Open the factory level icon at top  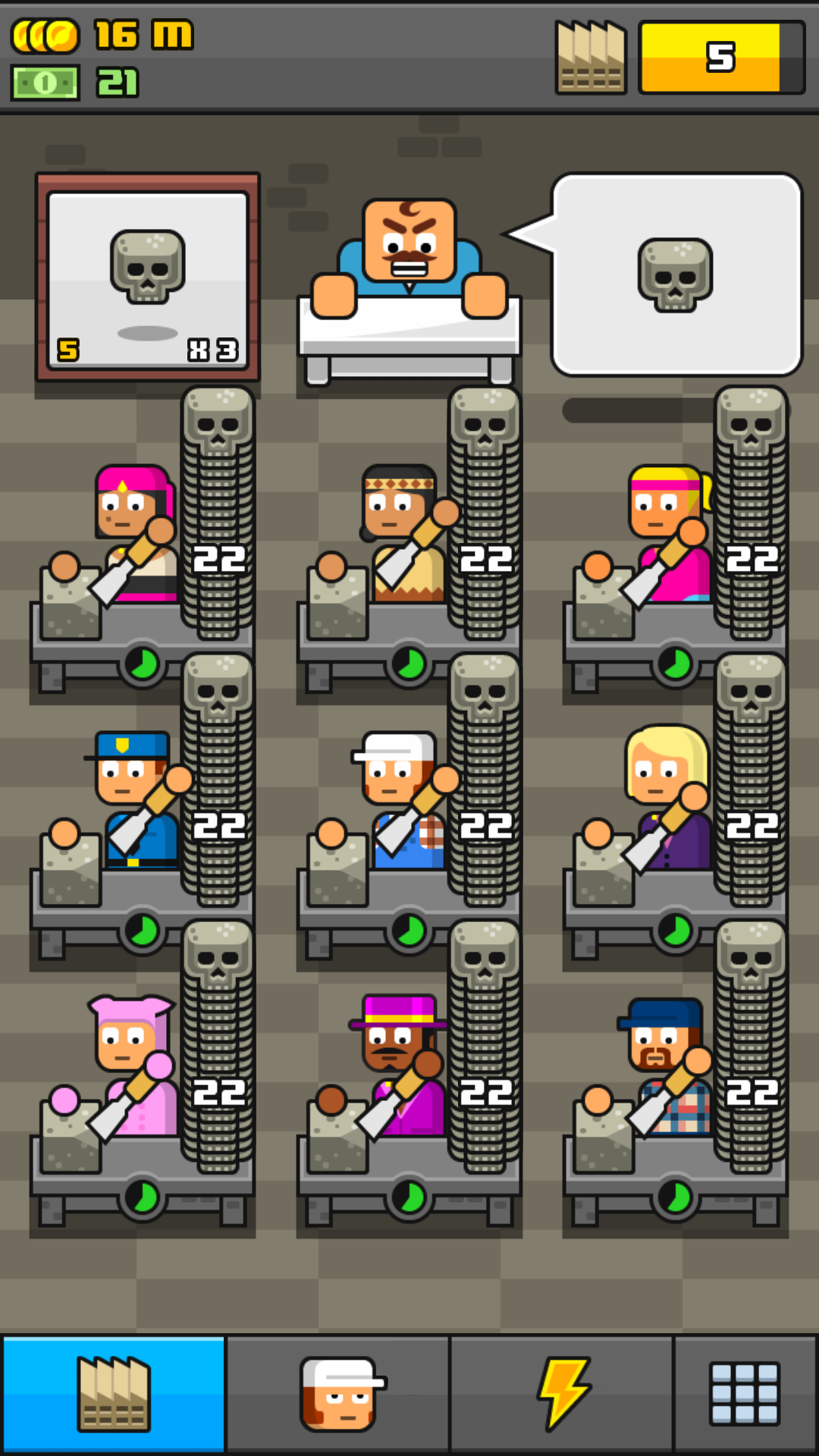point(590,58)
